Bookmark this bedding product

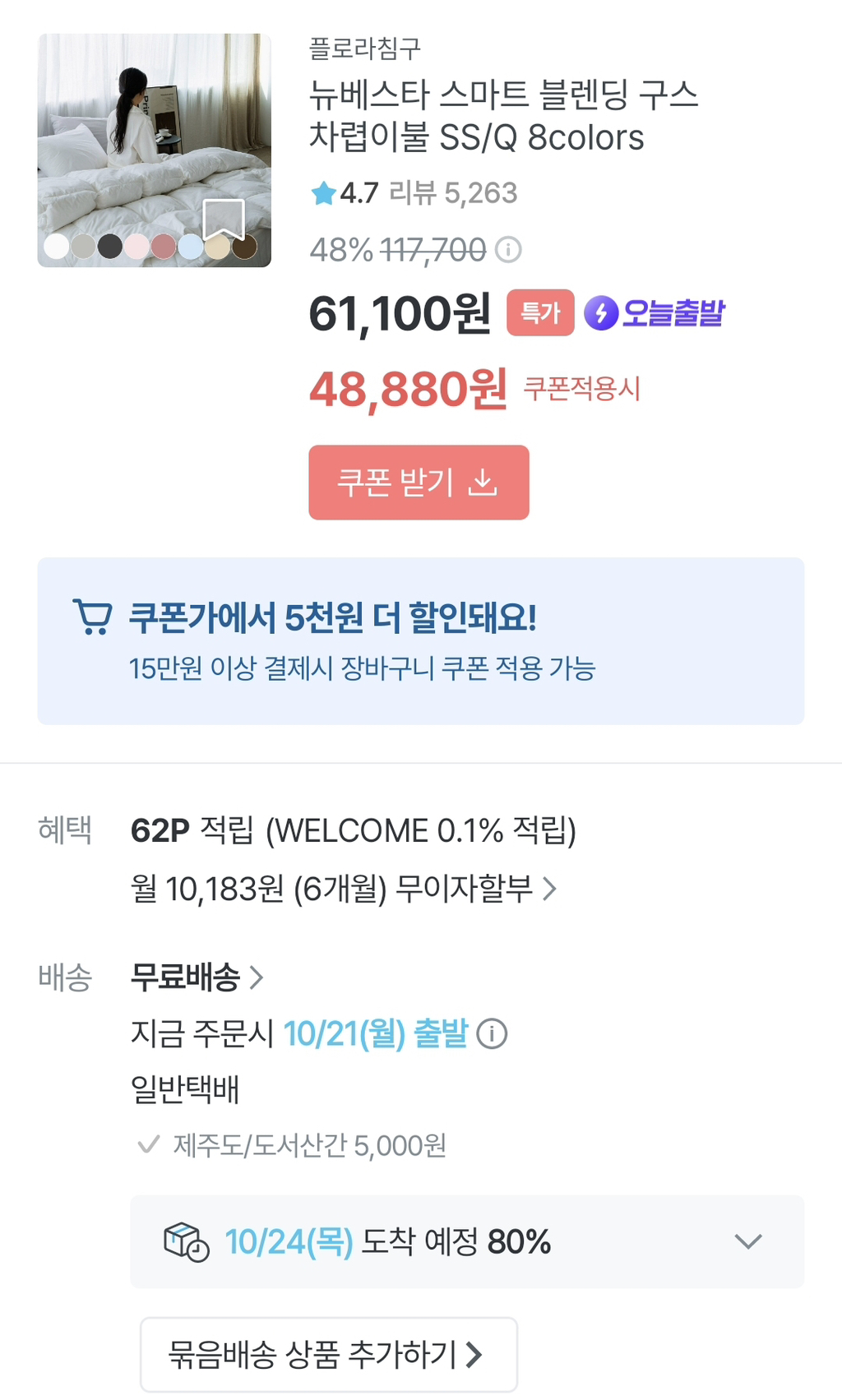(x=224, y=219)
